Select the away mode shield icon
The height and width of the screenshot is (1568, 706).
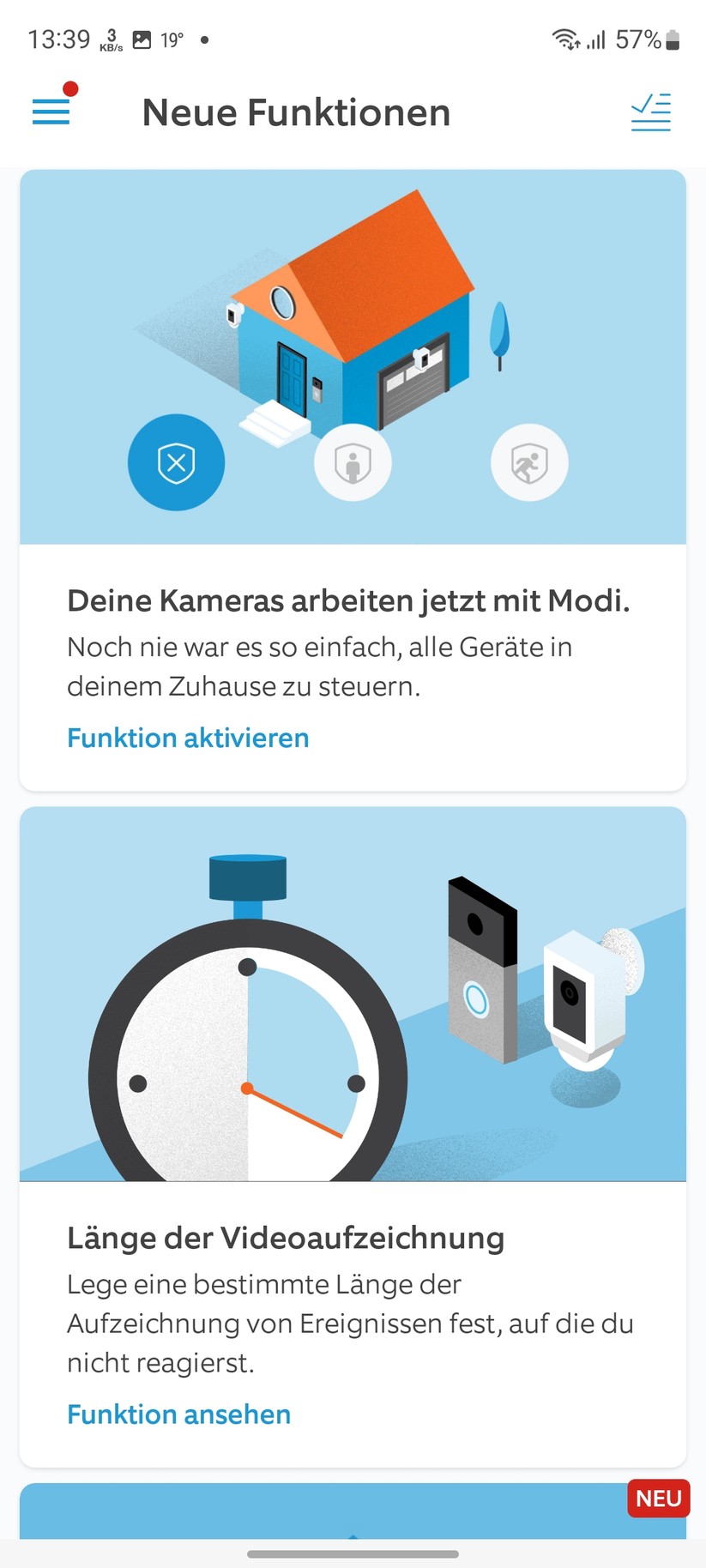click(529, 461)
